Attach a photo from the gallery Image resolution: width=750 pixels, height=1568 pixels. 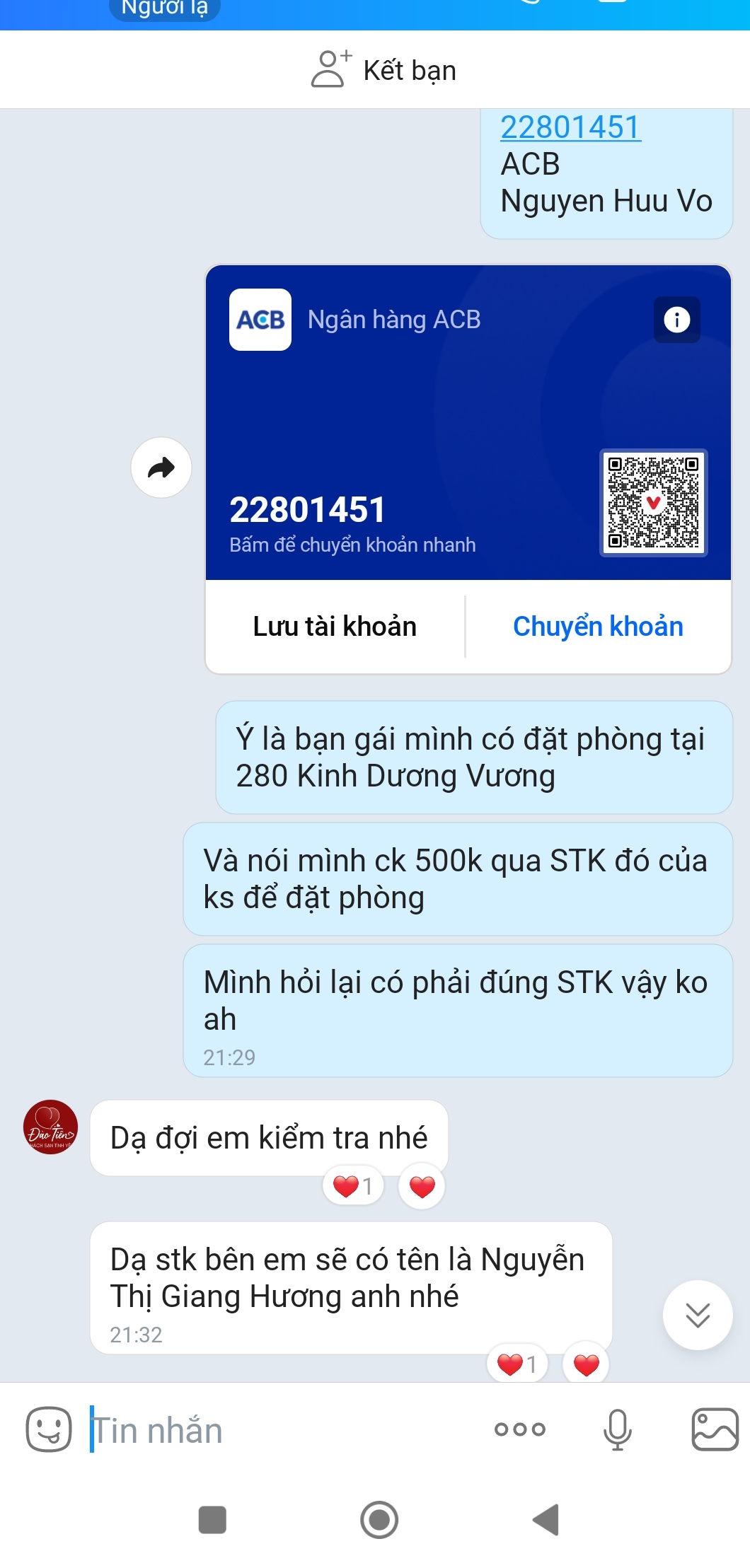click(715, 1429)
